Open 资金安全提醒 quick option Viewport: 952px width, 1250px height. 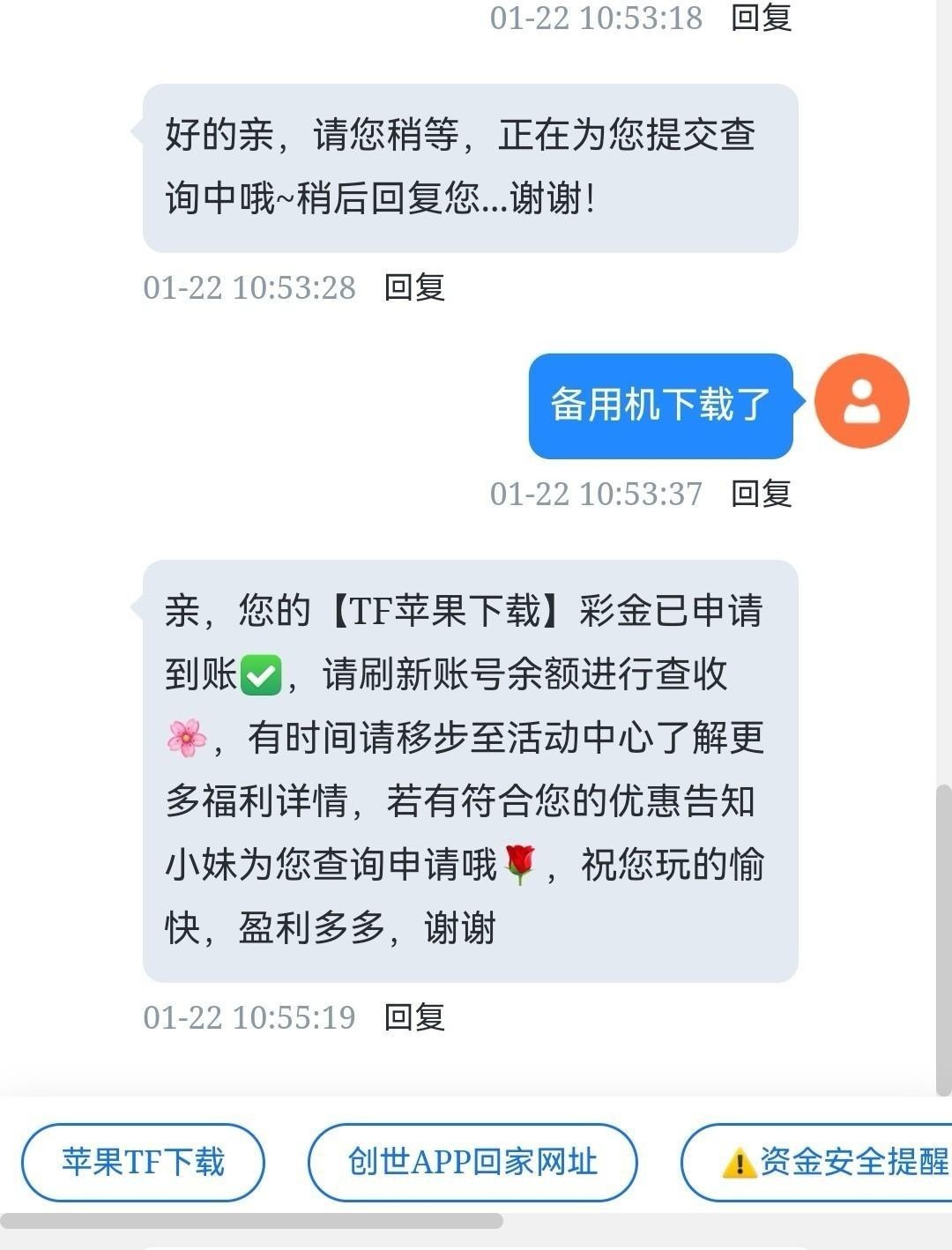(x=833, y=1162)
